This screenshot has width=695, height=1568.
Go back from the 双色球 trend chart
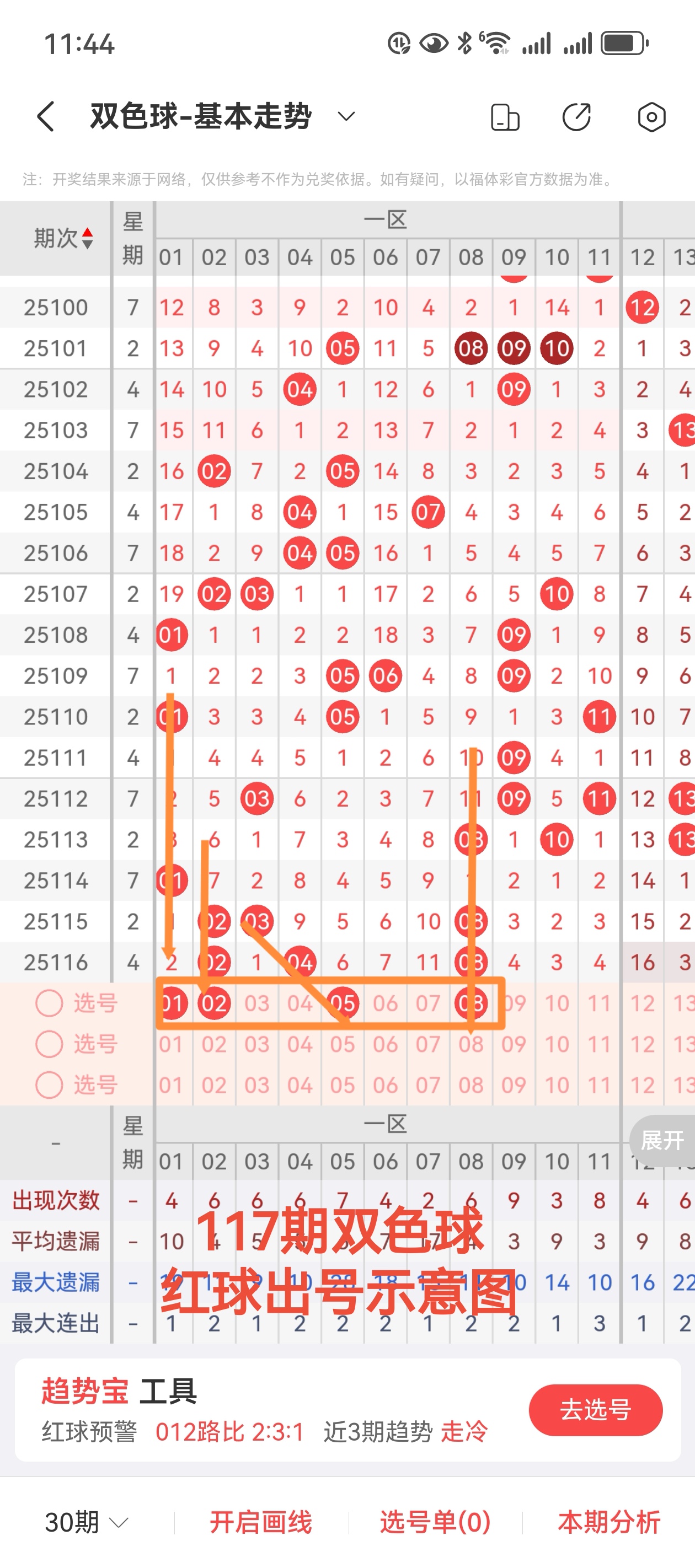tap(46, 116)
